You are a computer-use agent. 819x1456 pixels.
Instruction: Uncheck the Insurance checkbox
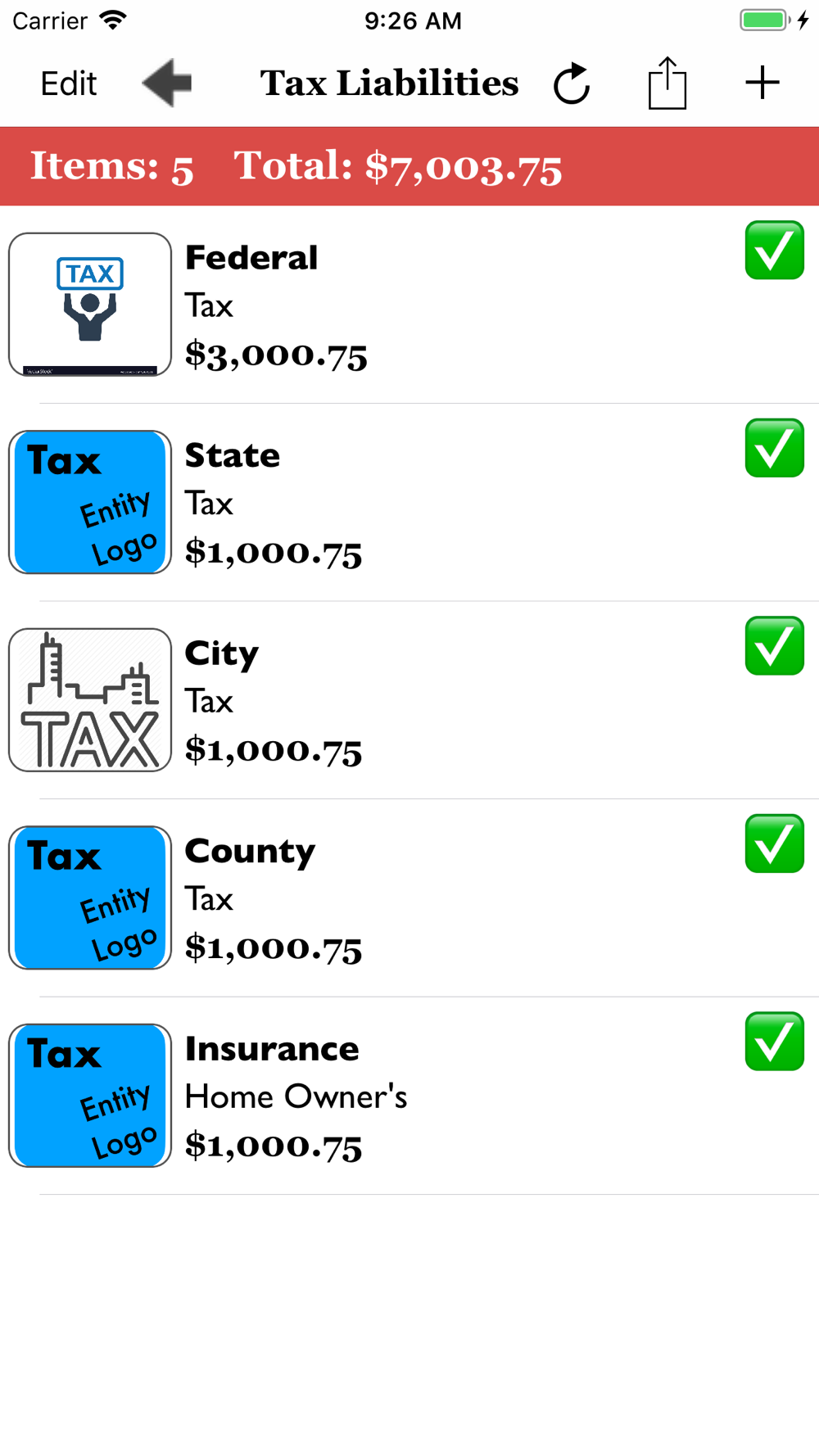pos(774,1042)
